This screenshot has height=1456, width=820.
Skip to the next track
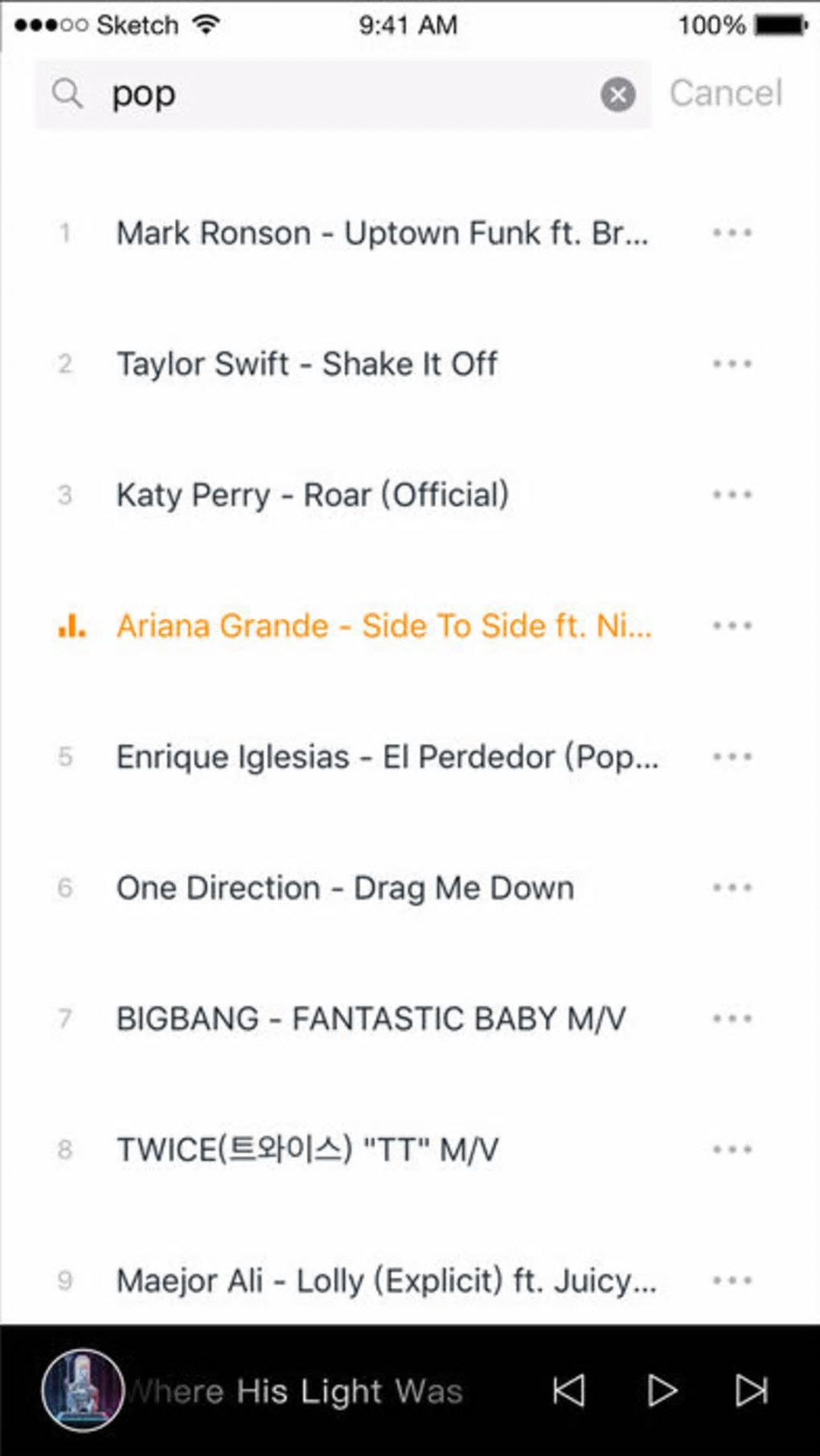point(752,1391)
